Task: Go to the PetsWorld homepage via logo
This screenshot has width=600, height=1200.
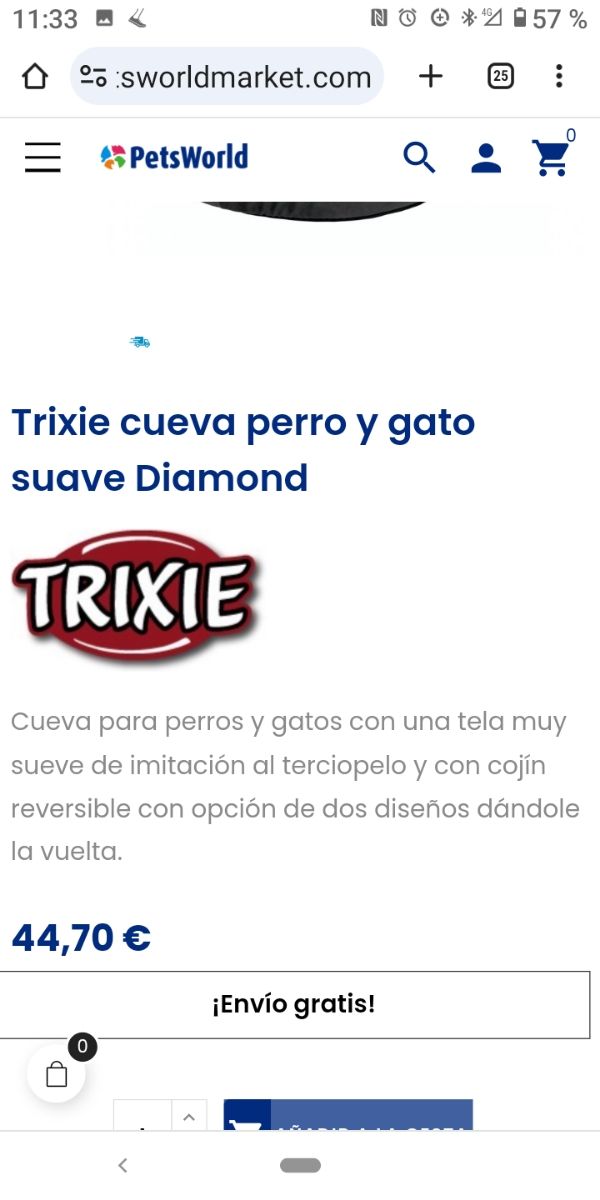Action: coord(175,157)
